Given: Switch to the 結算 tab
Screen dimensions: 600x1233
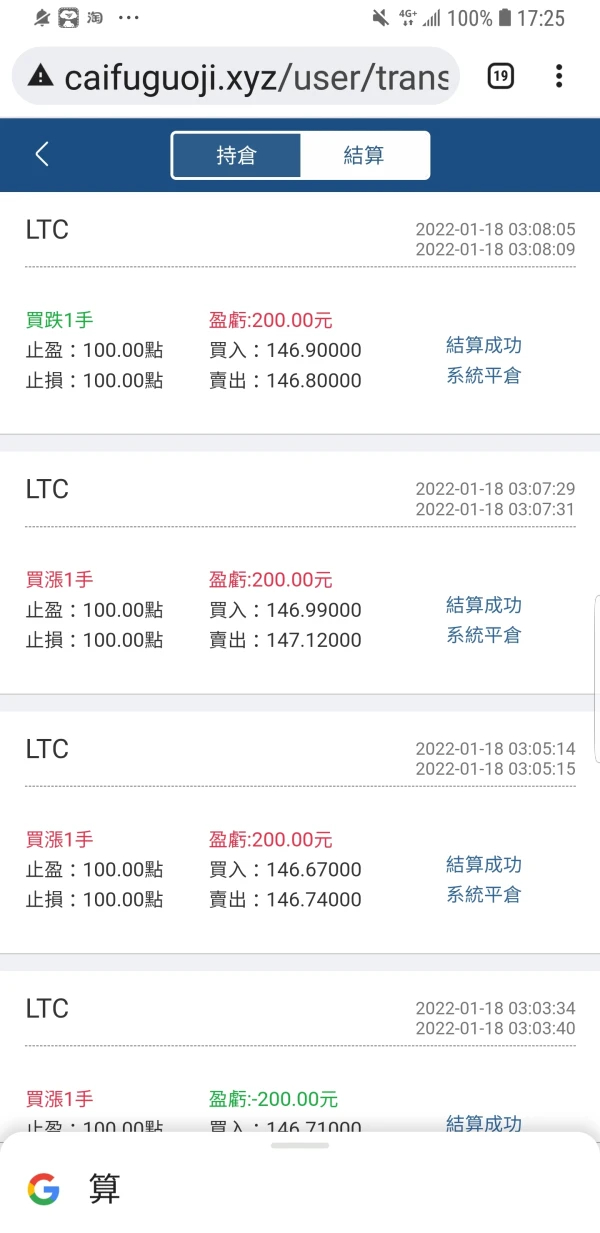Looking at the screenshot, I should [x=364, y=155].
